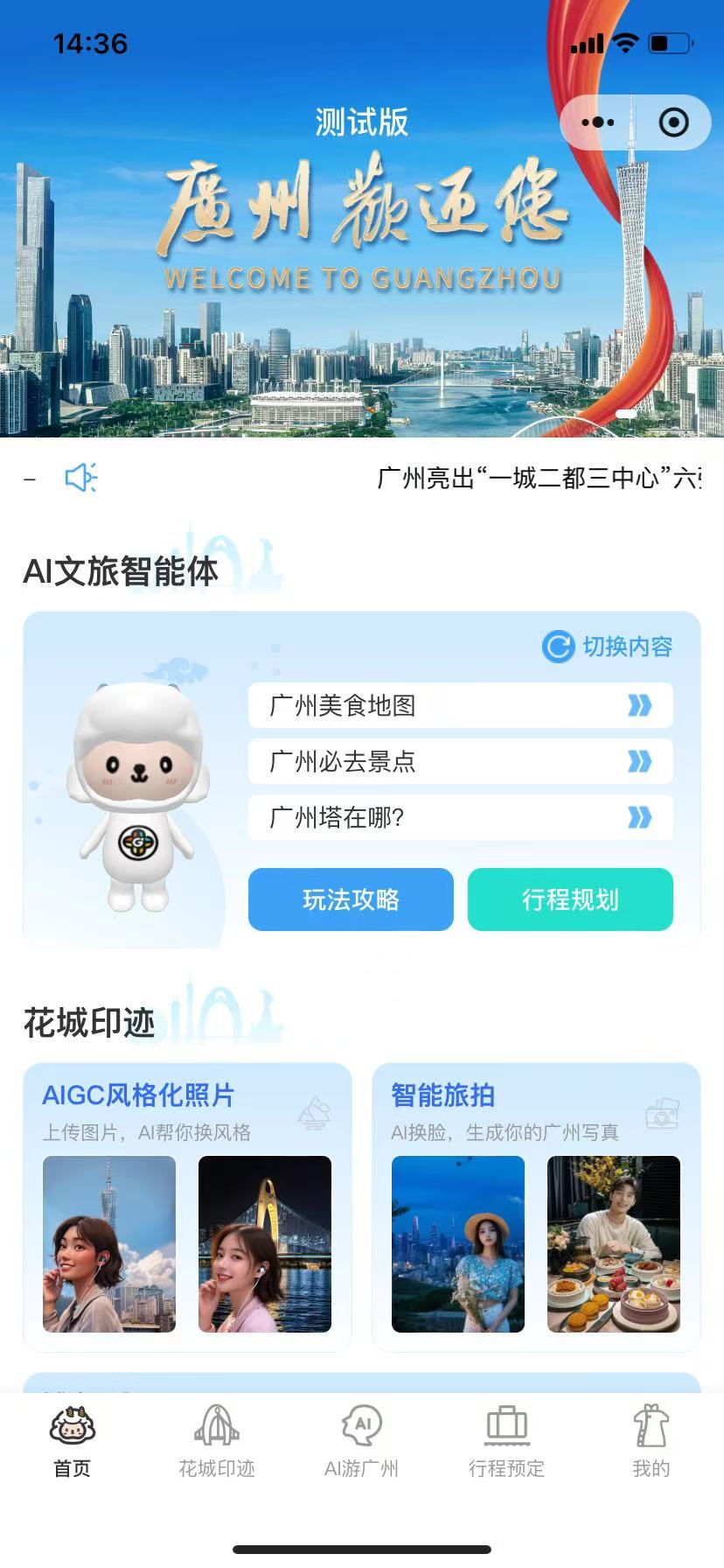The image size is (724, 1568).
Task: Open the mini program more-options menu
Action: pos(598,122)
